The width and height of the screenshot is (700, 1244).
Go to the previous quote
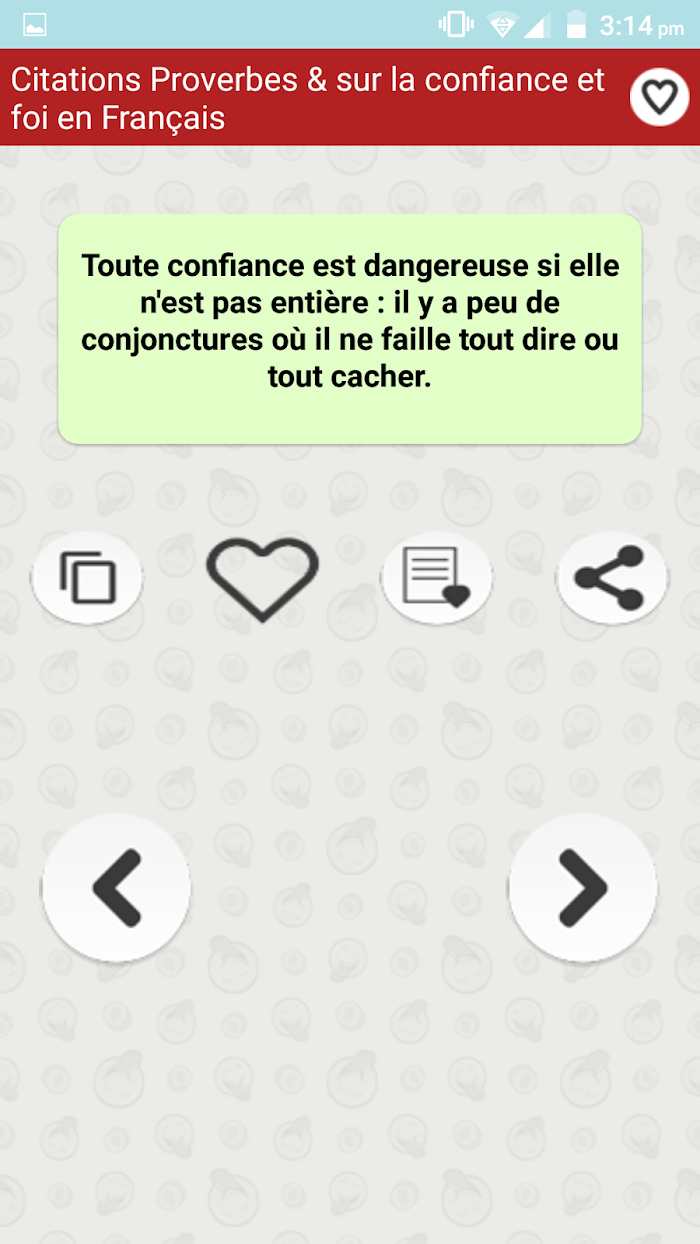(116, 887)
